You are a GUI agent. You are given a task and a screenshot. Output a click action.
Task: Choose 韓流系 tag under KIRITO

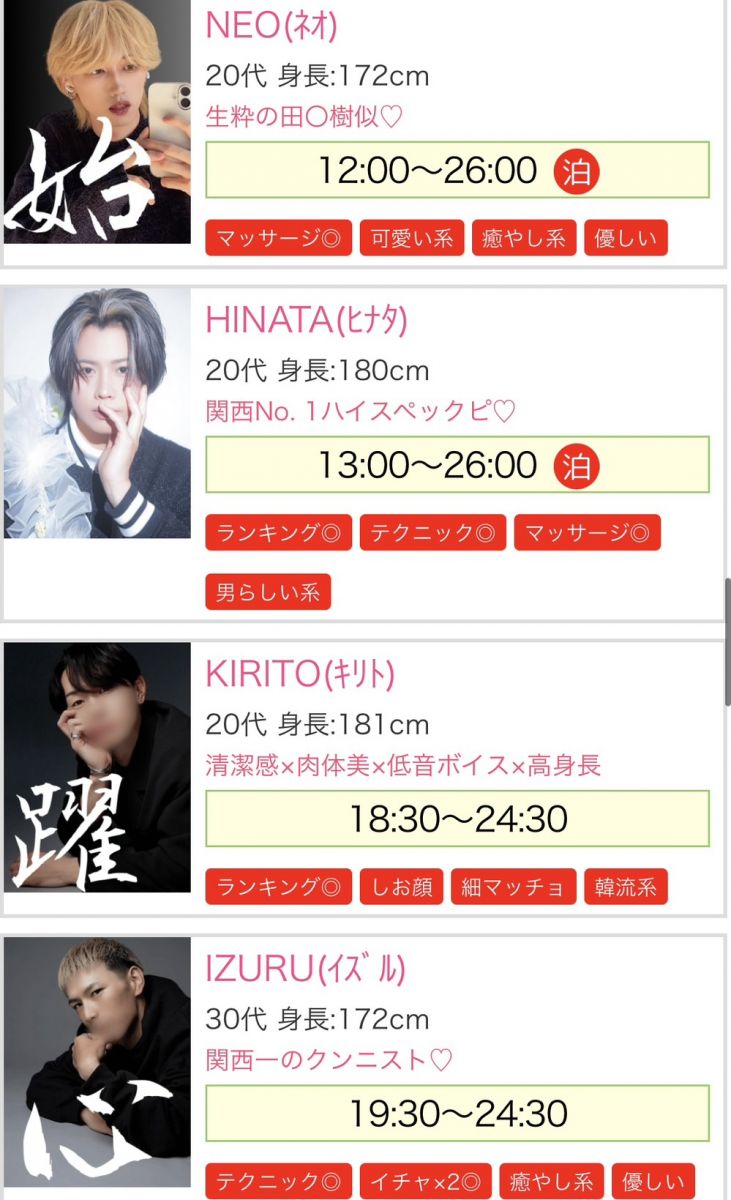coord(626,887)
